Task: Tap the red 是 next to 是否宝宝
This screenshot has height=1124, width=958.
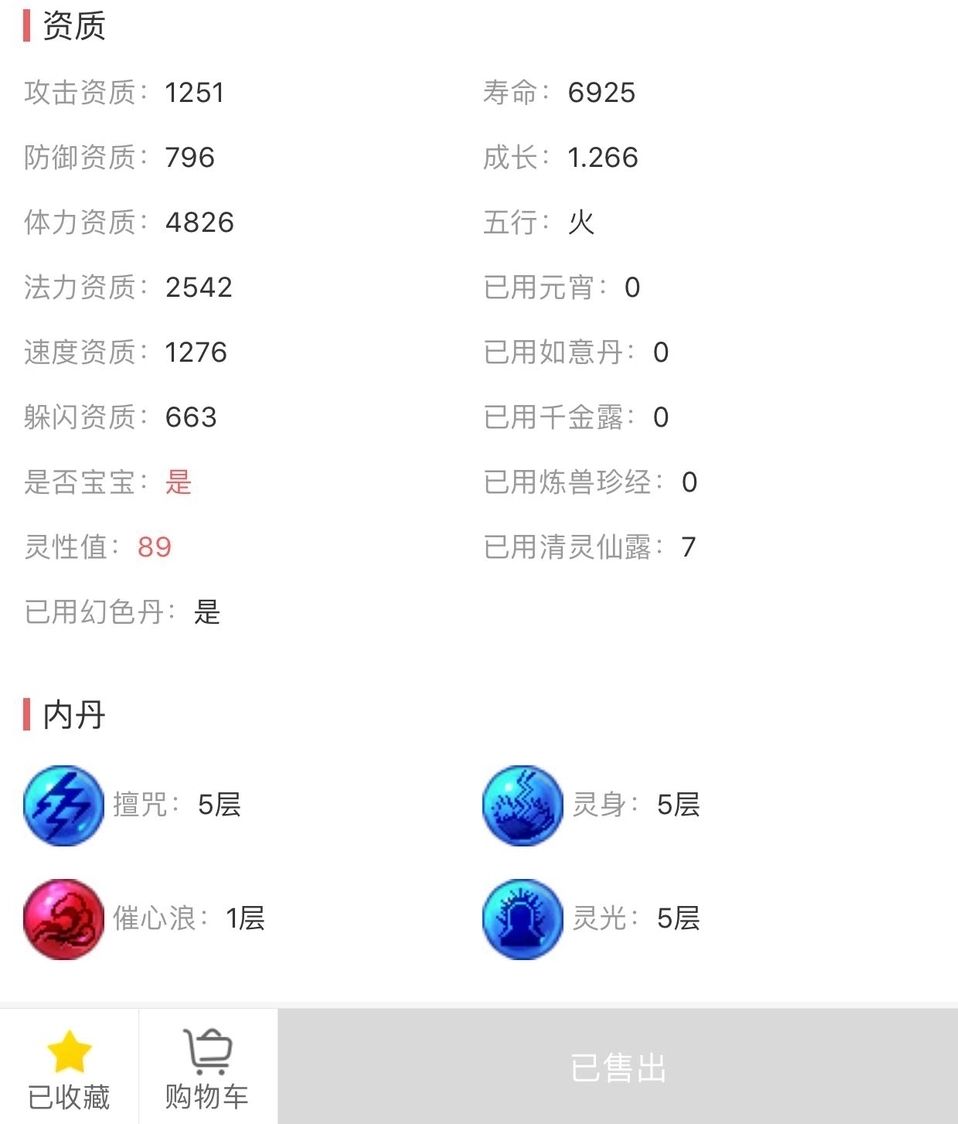Action: coord(178,482)
